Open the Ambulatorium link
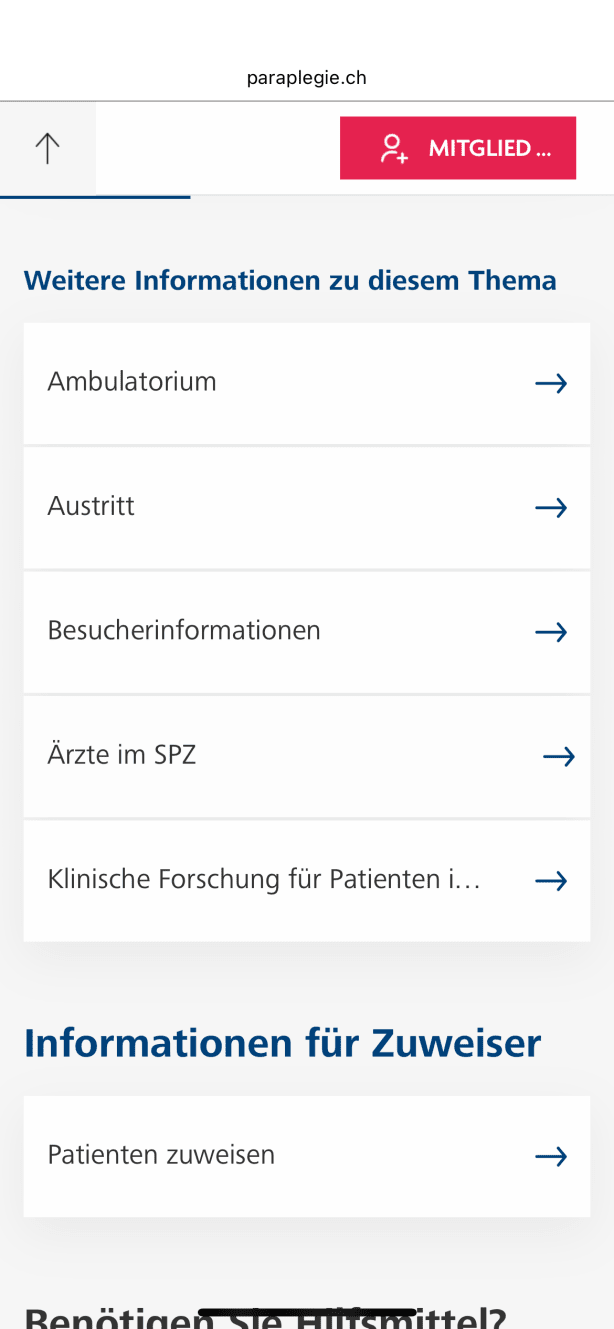This screenshot has width=614, height=1329. (307, 383)
